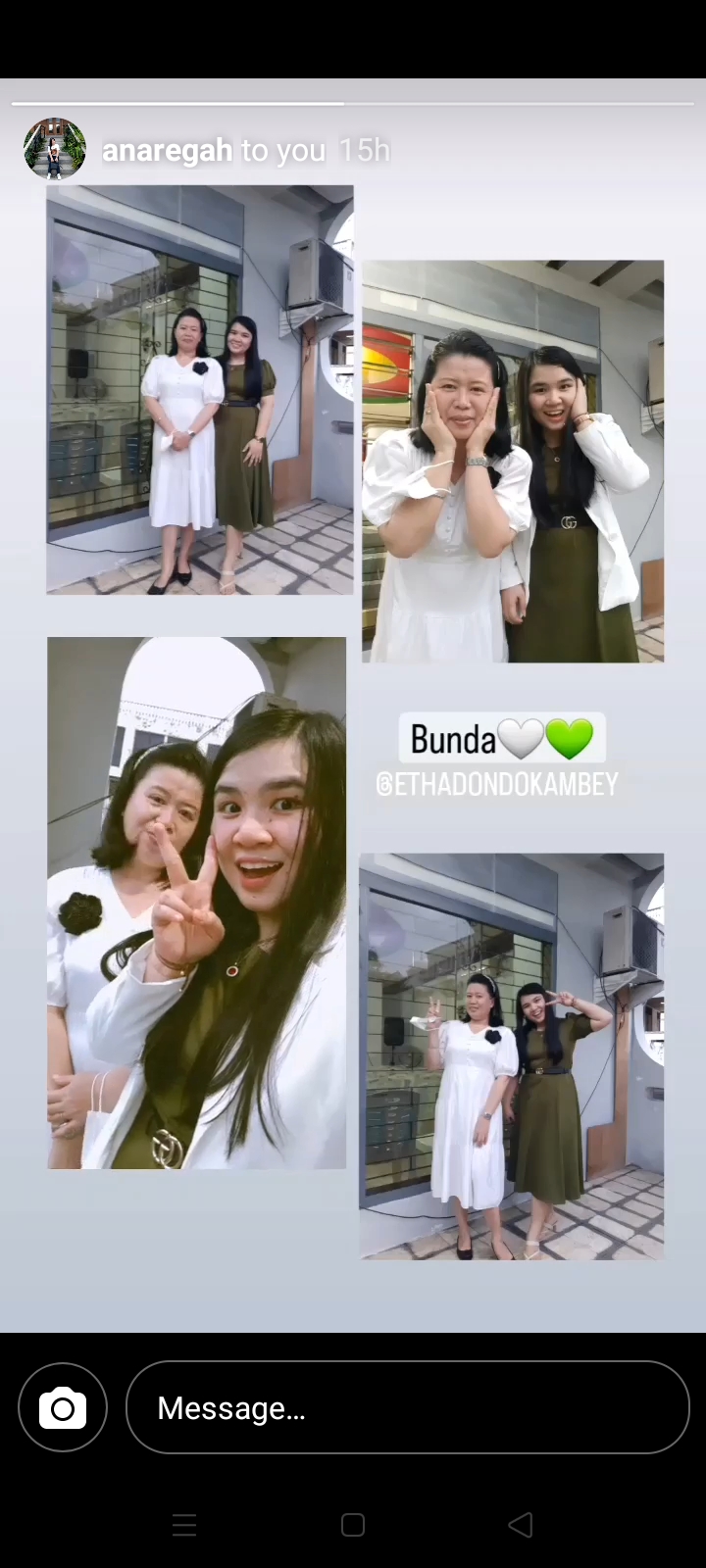Open the camera to reply

coord(63,1408)
